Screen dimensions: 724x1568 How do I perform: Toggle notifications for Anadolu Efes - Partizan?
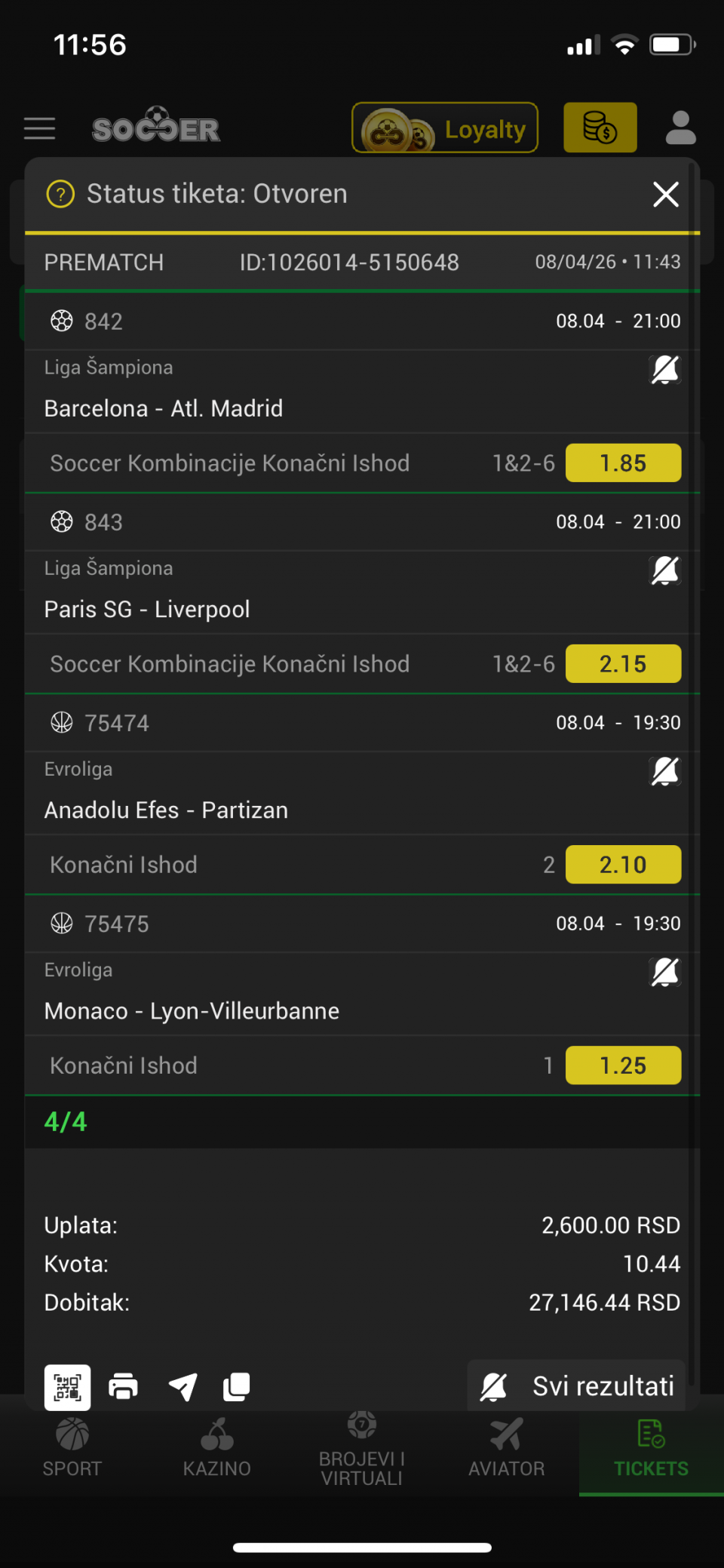click(665, 771)
